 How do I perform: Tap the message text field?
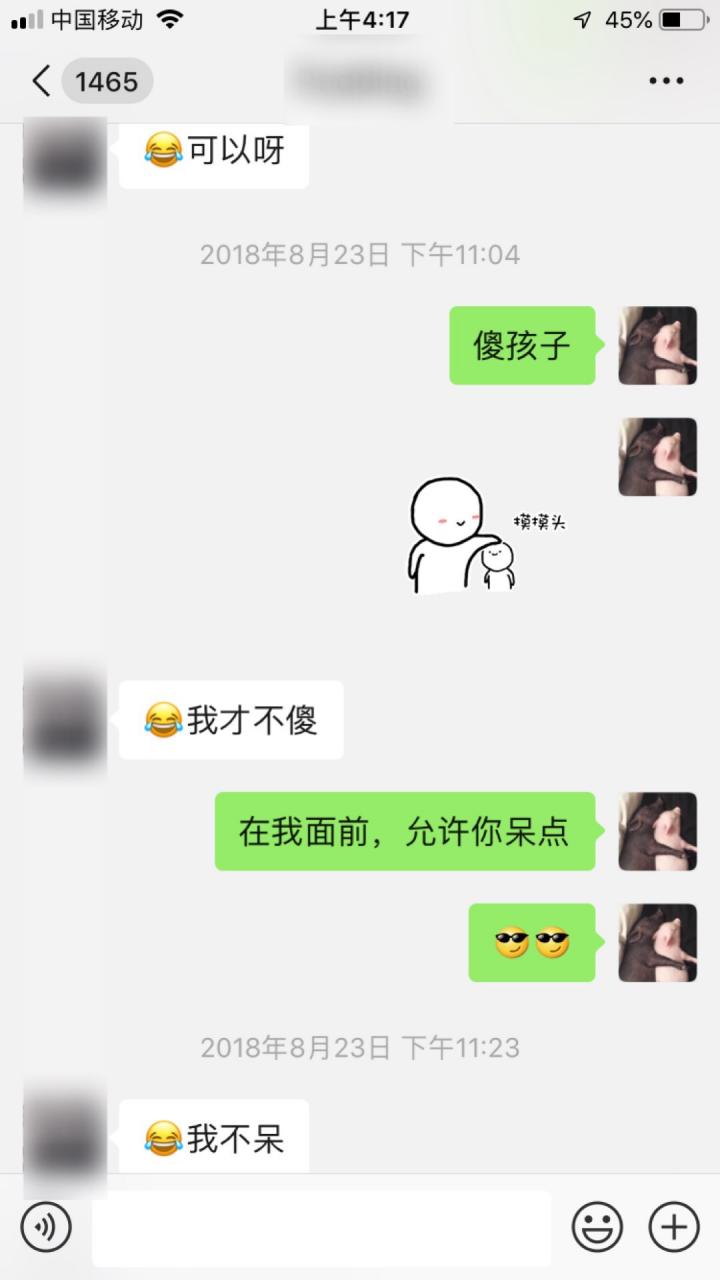click(x=321, y=1227)
